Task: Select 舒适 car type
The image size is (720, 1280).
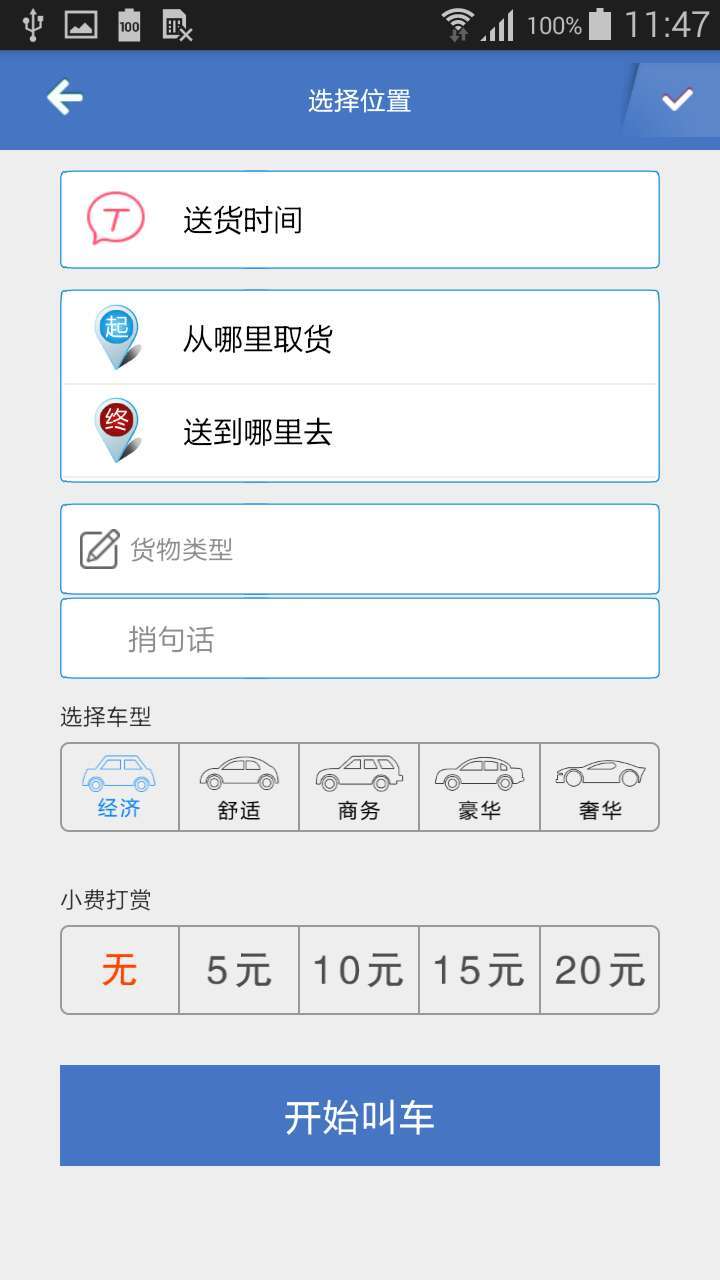Action: tap(239, 787)
